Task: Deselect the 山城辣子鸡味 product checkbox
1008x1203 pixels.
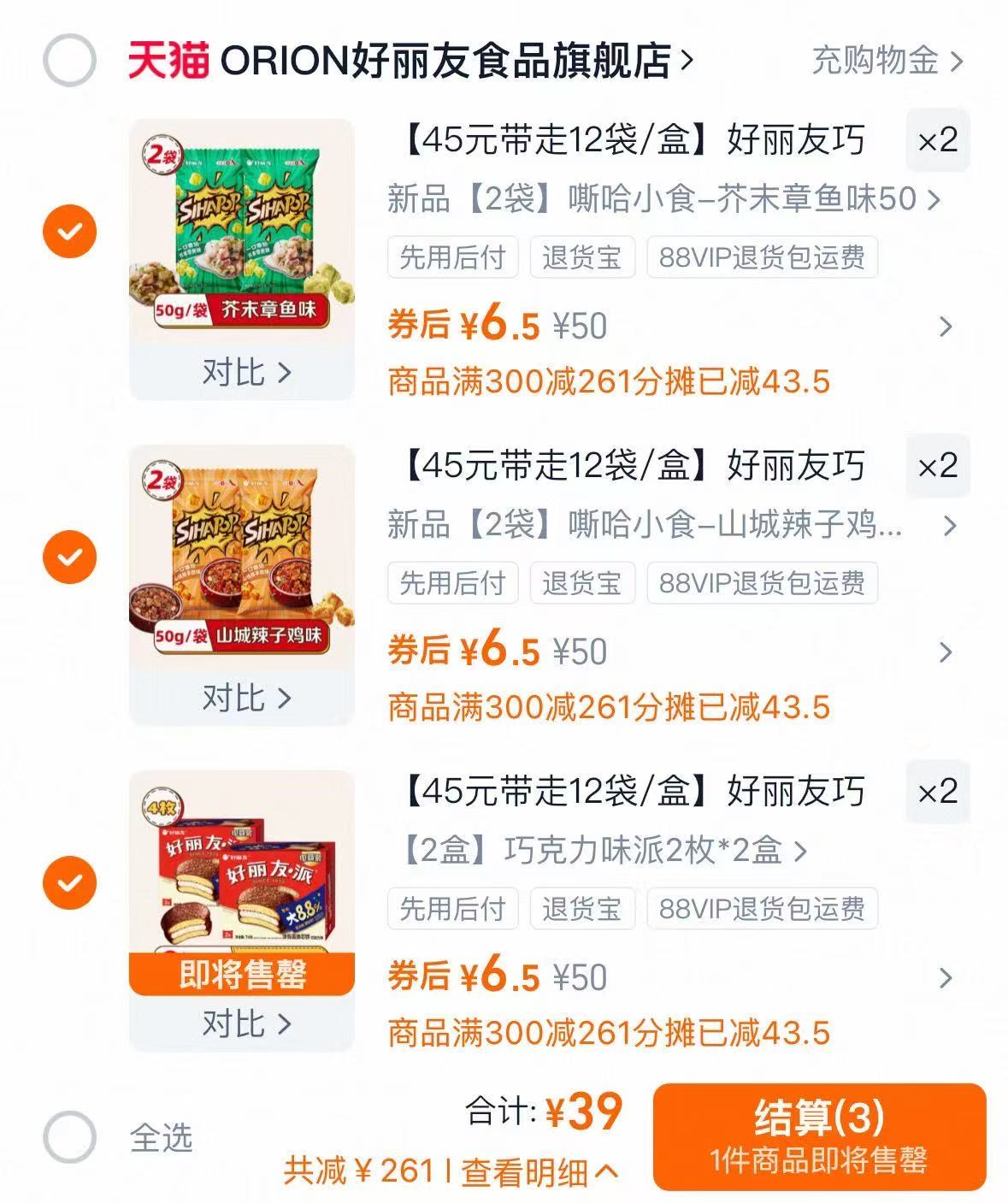Action: click(72, 556)
